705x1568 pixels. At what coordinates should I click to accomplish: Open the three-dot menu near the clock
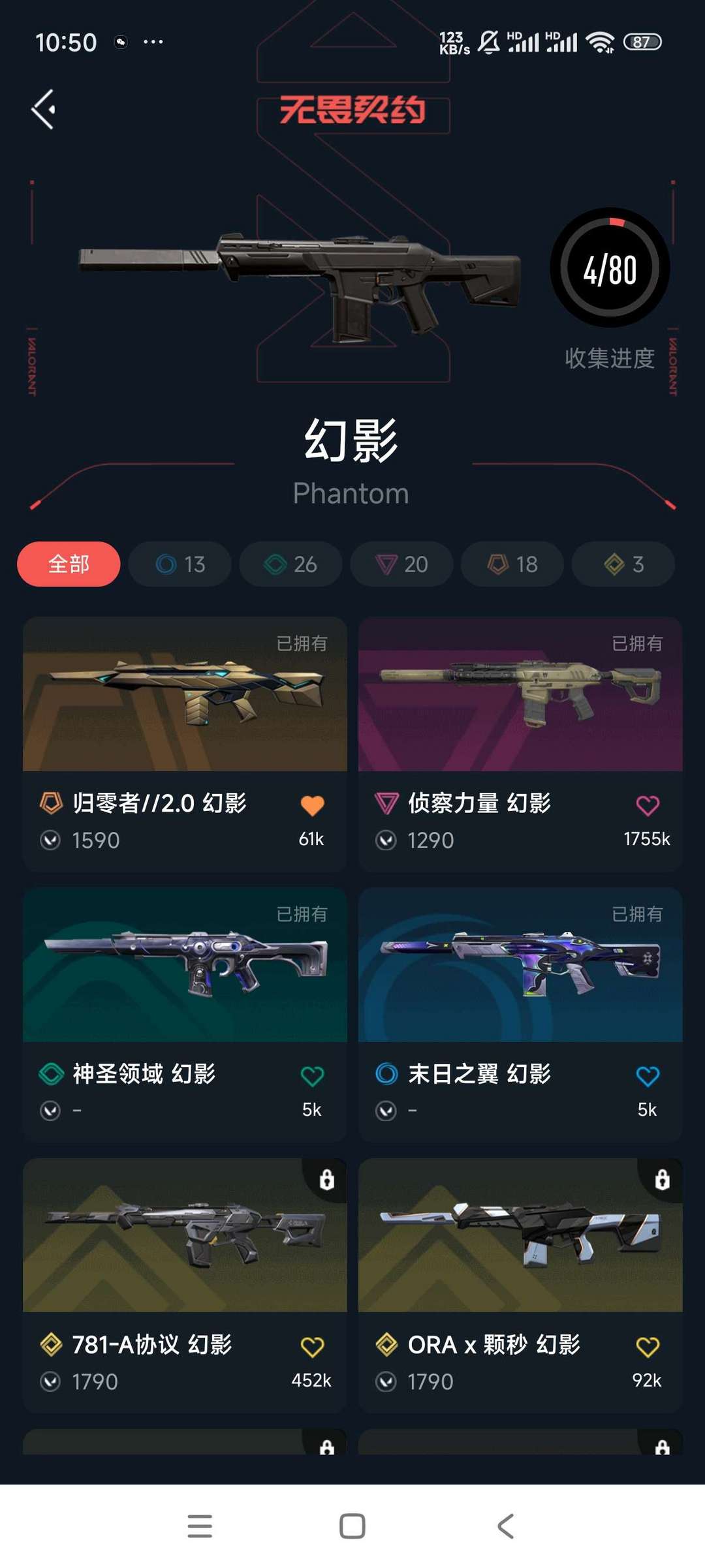click(x=154, y=41)
